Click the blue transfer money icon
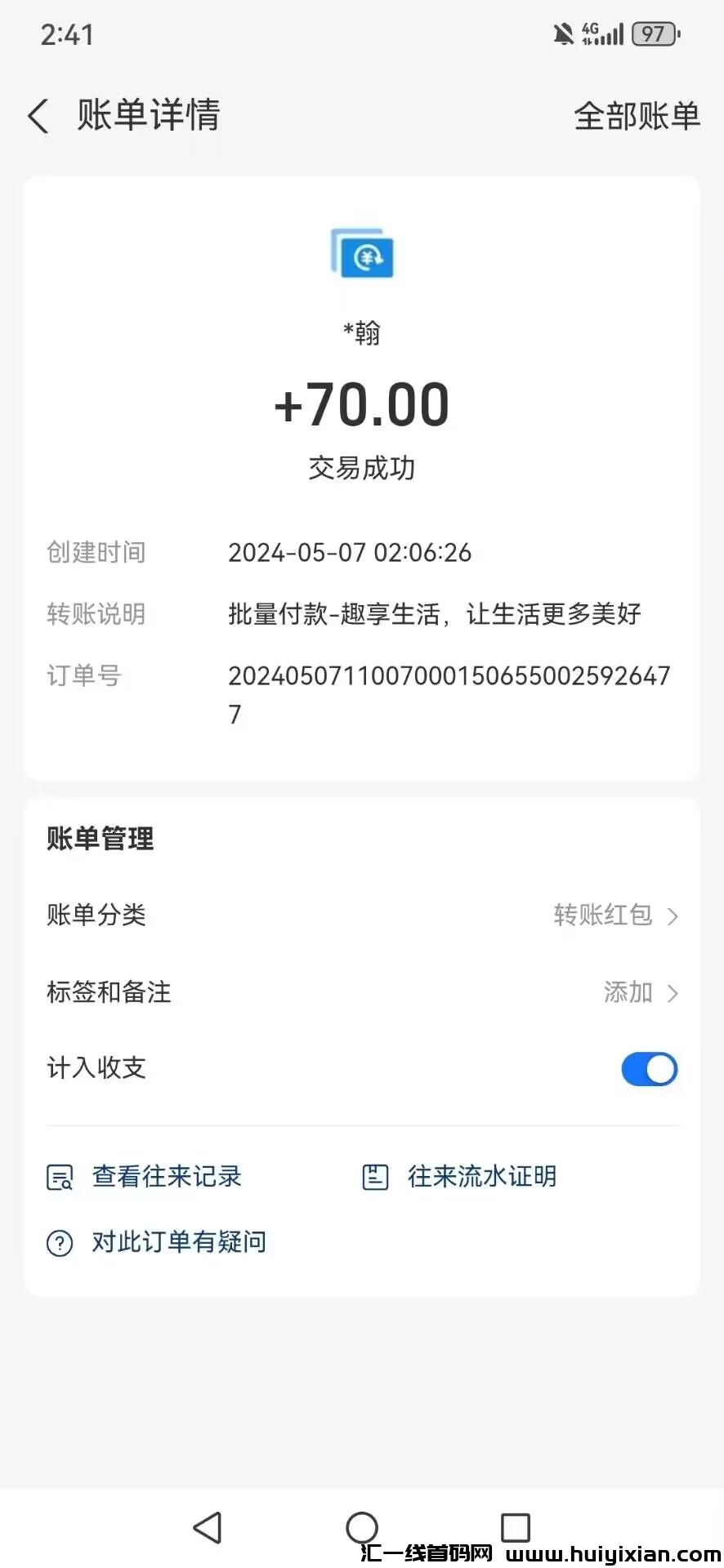The image size is (724, 1568). point(363,254)
